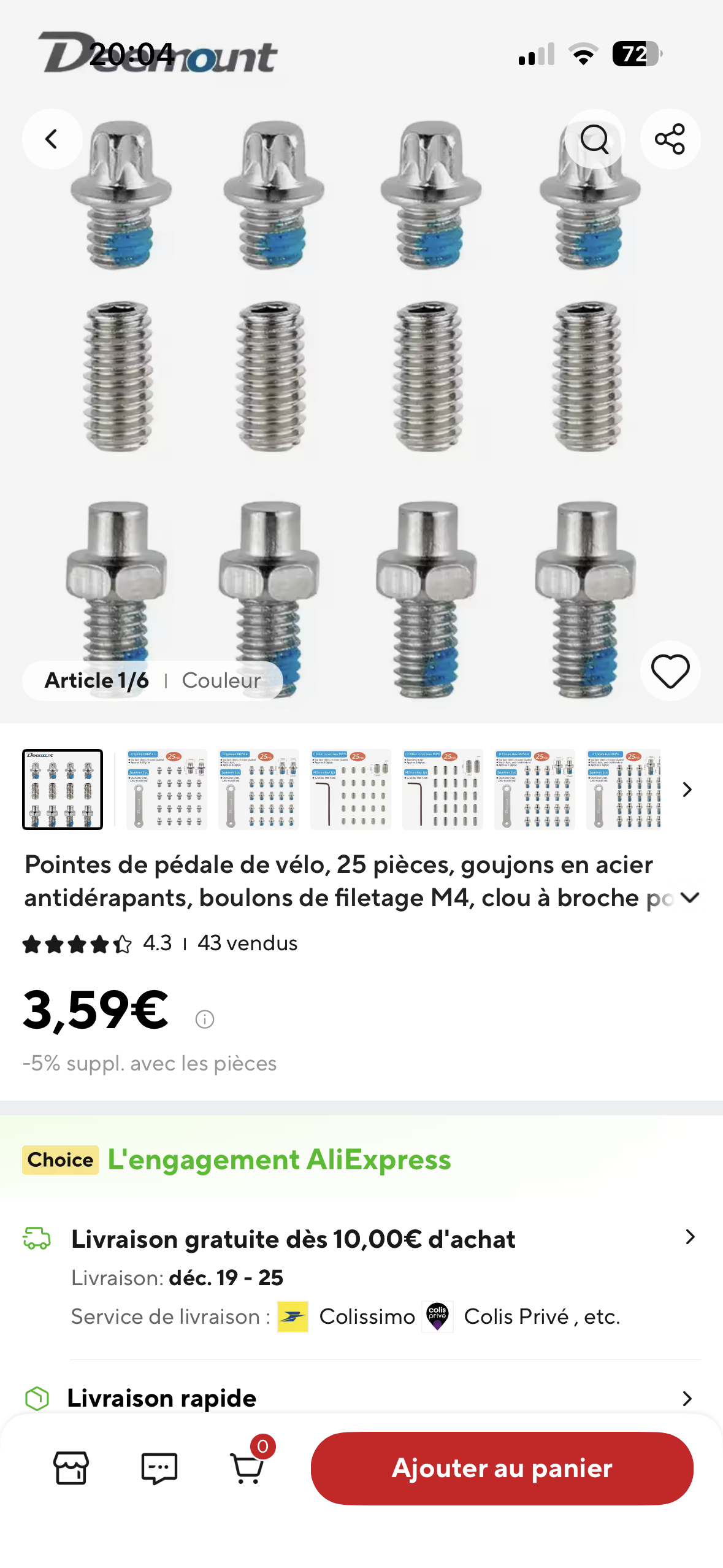Image resolution: width=723 pixels, height=1568 pixels.
Task: Open the shopping cart
Action: click(x=248, y=1468)
